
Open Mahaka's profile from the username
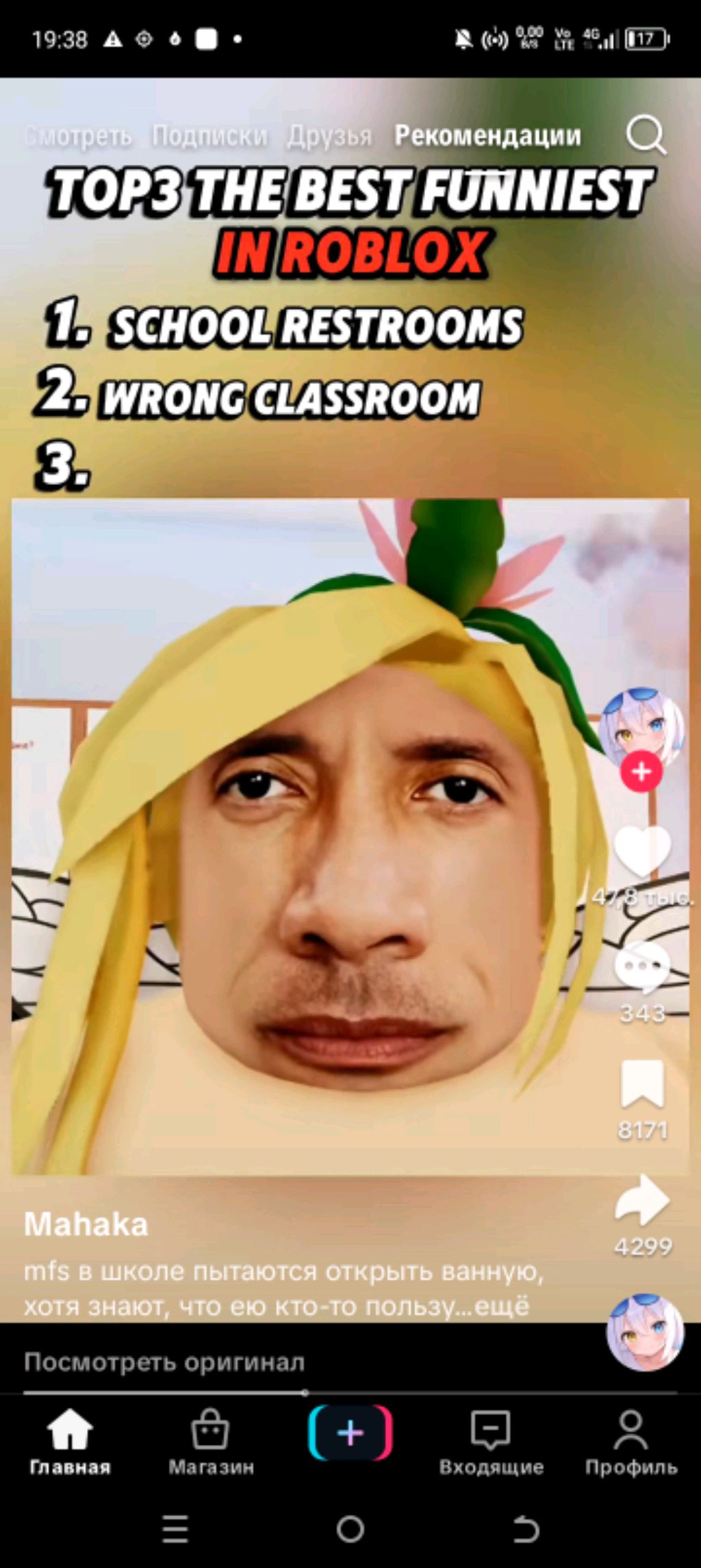(86, 1225)
